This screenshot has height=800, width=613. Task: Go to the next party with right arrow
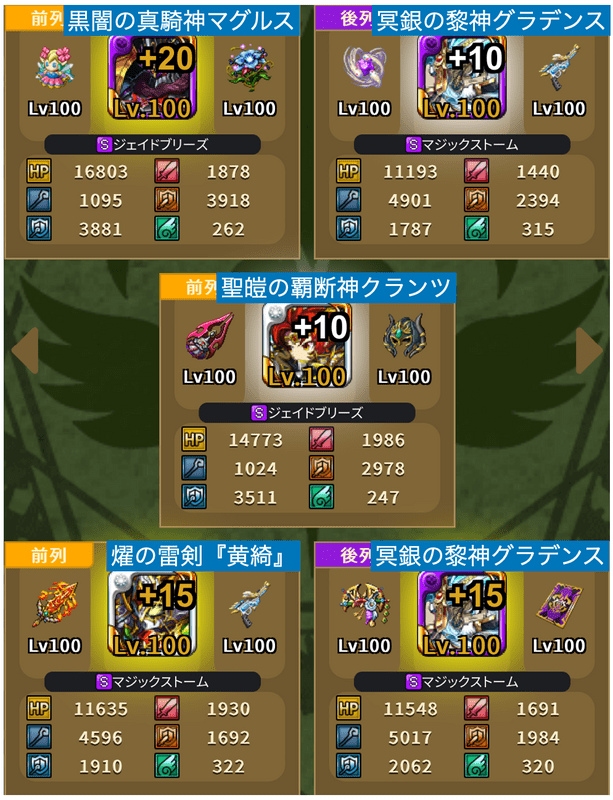pyautogui.click(x=589, y=349)
